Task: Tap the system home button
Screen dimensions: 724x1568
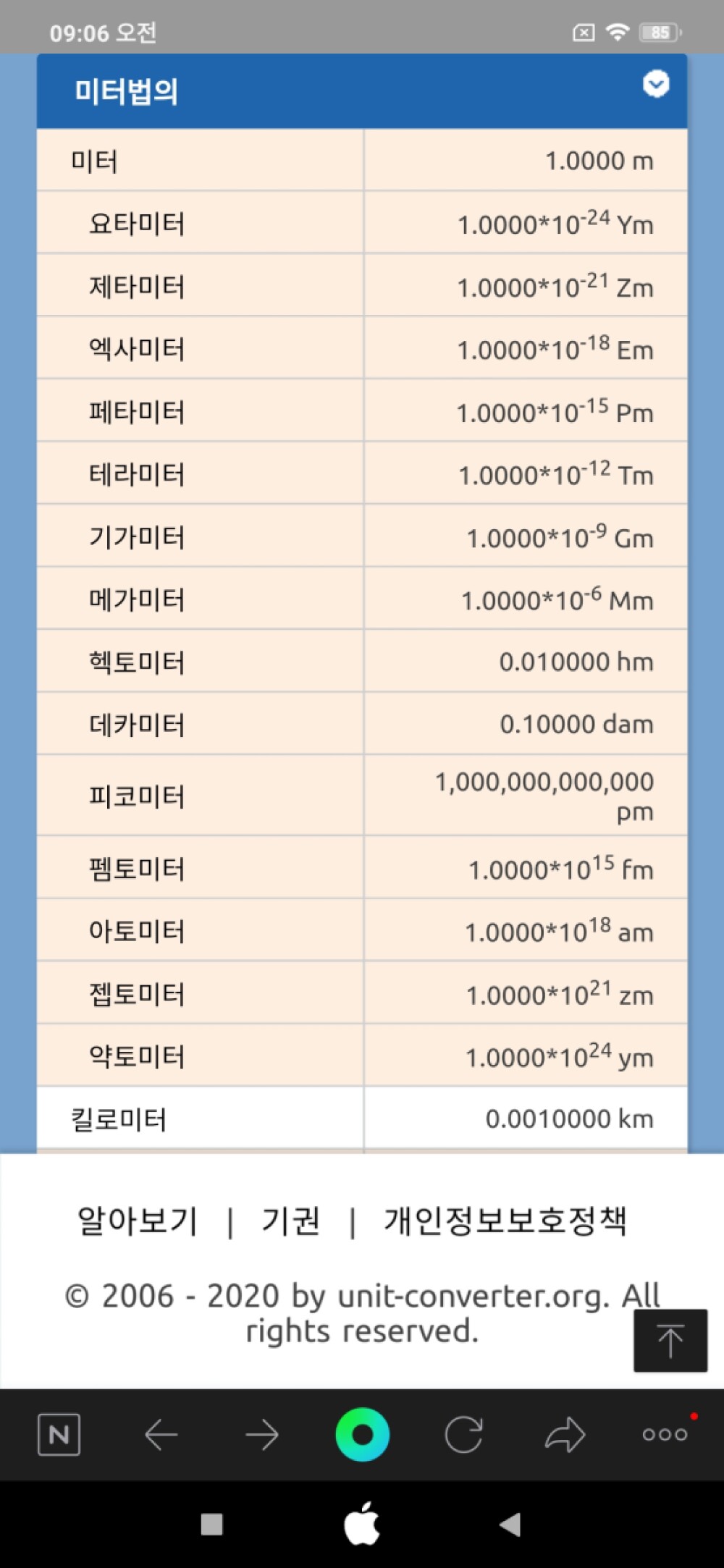Action: click(x=362, y=1524)
